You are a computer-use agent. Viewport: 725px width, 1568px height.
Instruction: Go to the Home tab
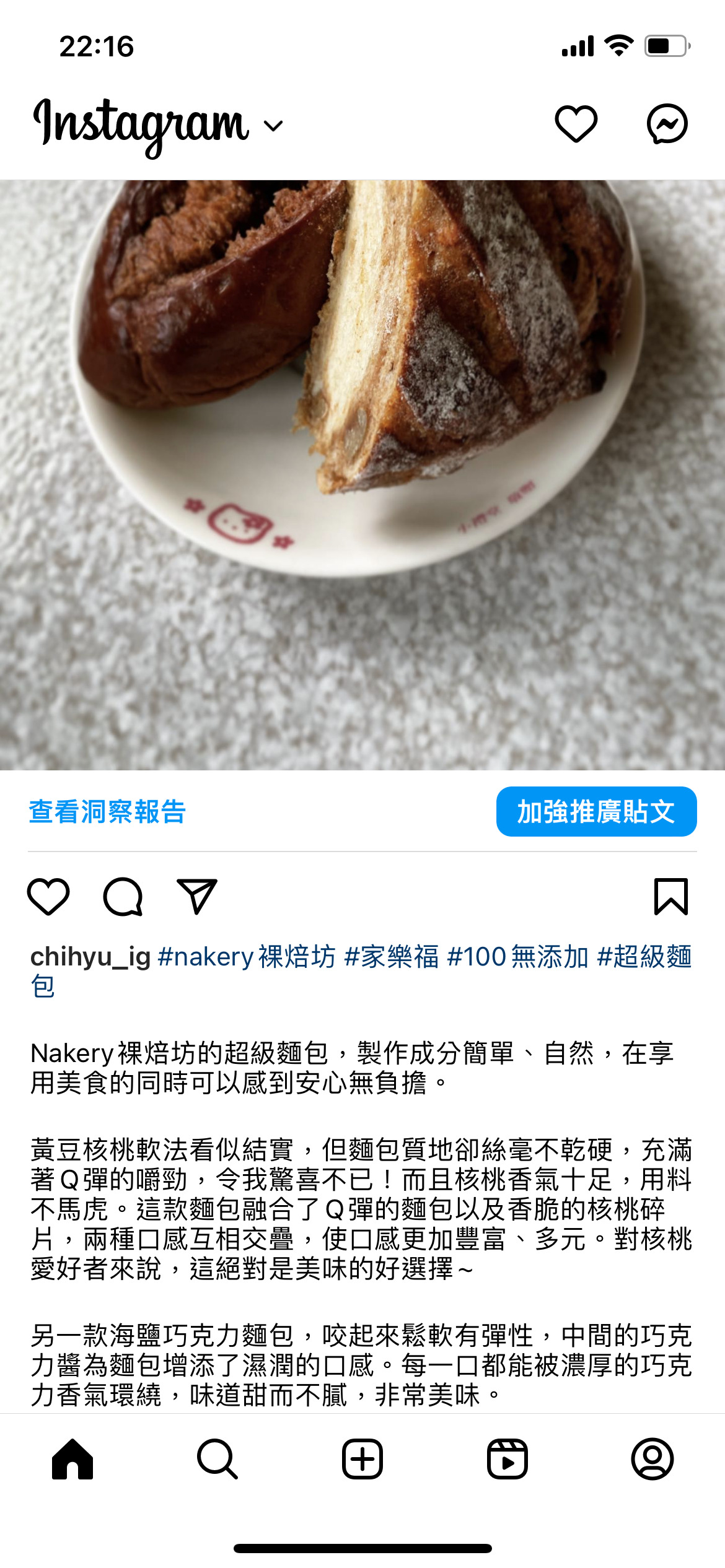pyautogui.click(x=72, y=1459)
